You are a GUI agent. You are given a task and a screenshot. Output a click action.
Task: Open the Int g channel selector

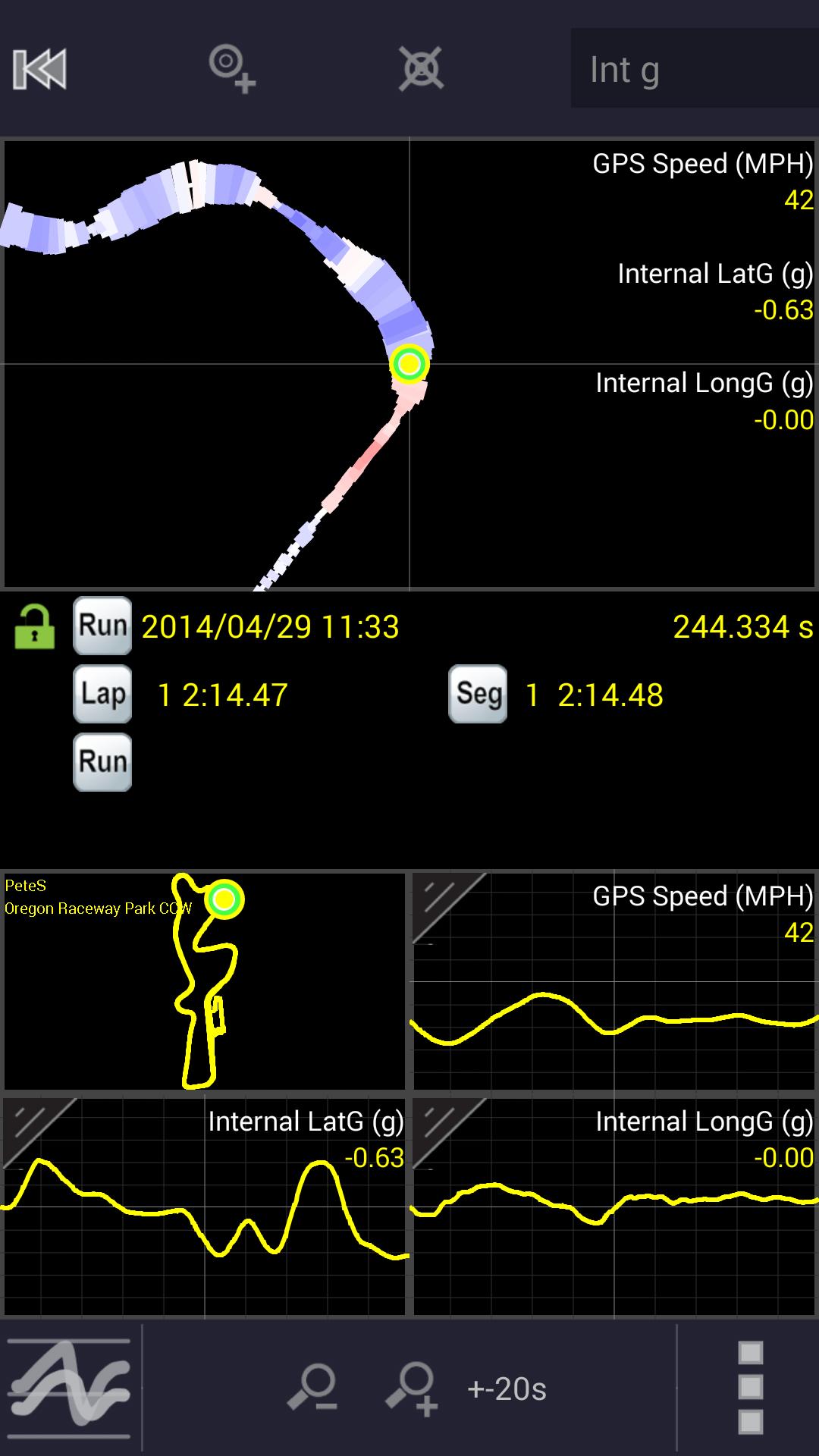692,69
